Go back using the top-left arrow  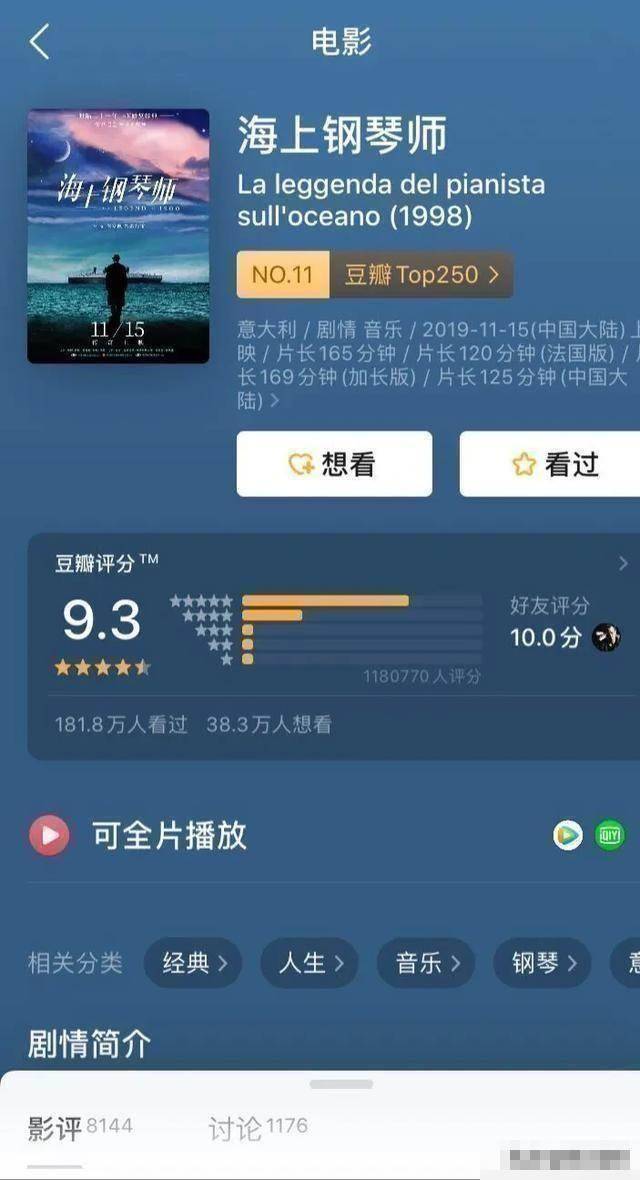40,43
